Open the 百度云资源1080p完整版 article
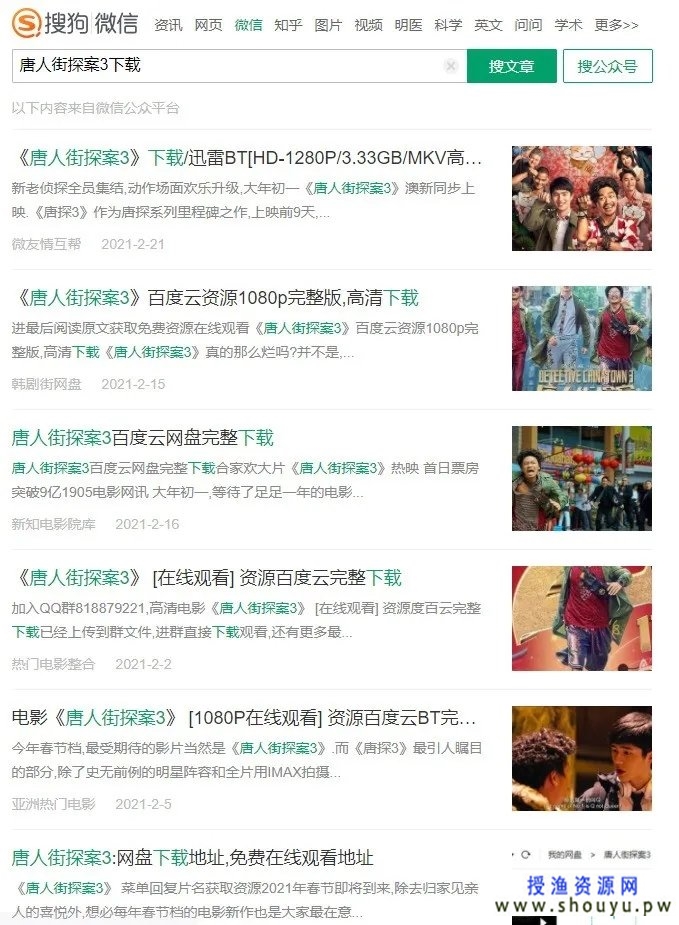Image resolution: width=679 pixels, height=925 pixels. click(216, 298)
